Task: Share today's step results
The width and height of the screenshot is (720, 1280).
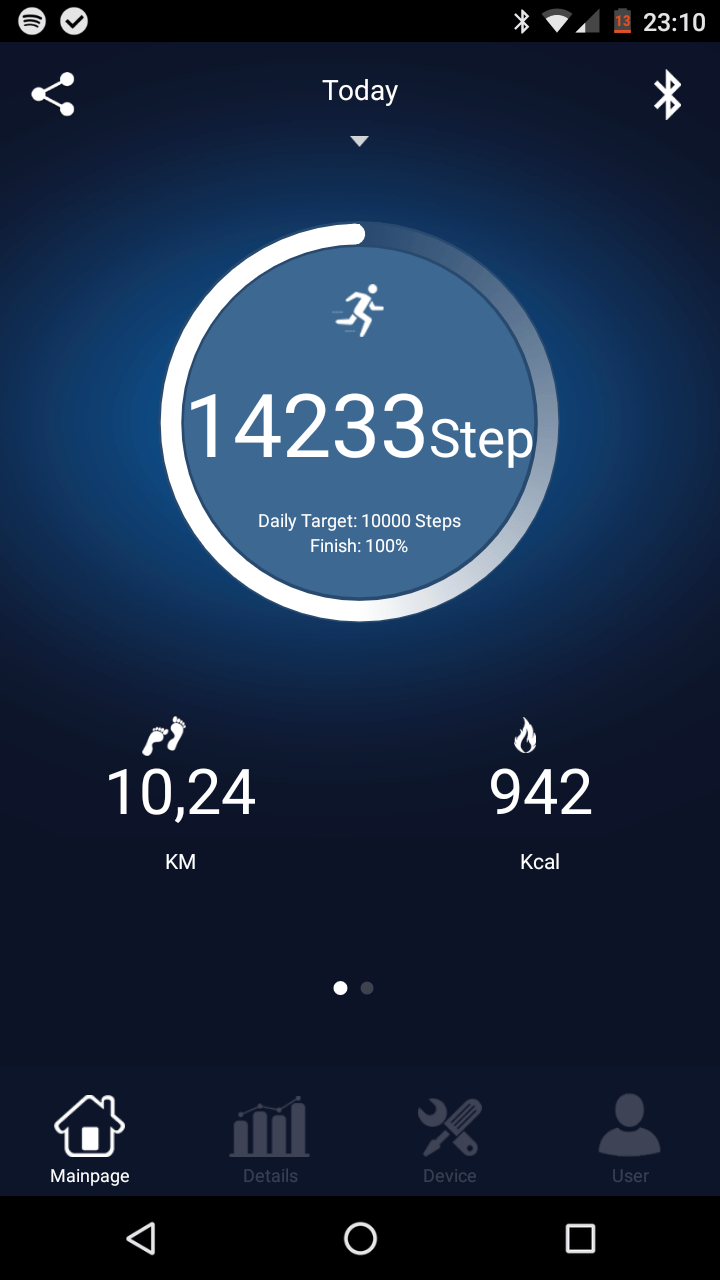Action: (53, 94)
